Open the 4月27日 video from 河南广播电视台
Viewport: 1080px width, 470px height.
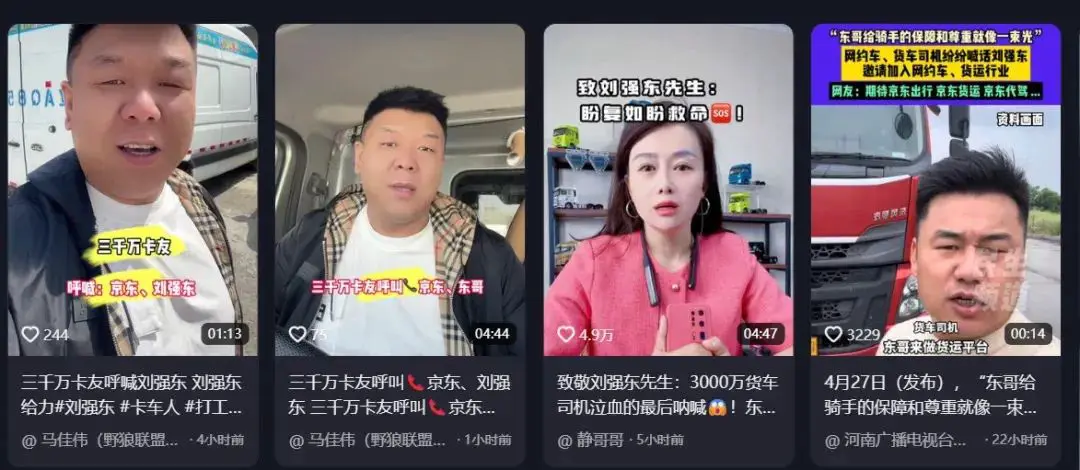(x=934, y=190)
